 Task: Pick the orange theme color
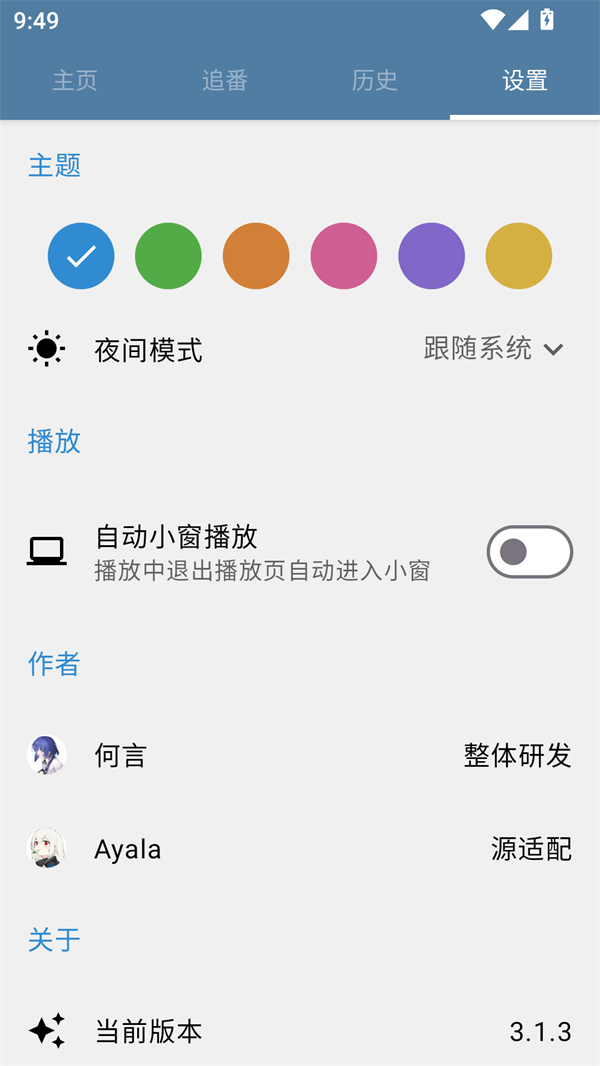tap(256, 256)
